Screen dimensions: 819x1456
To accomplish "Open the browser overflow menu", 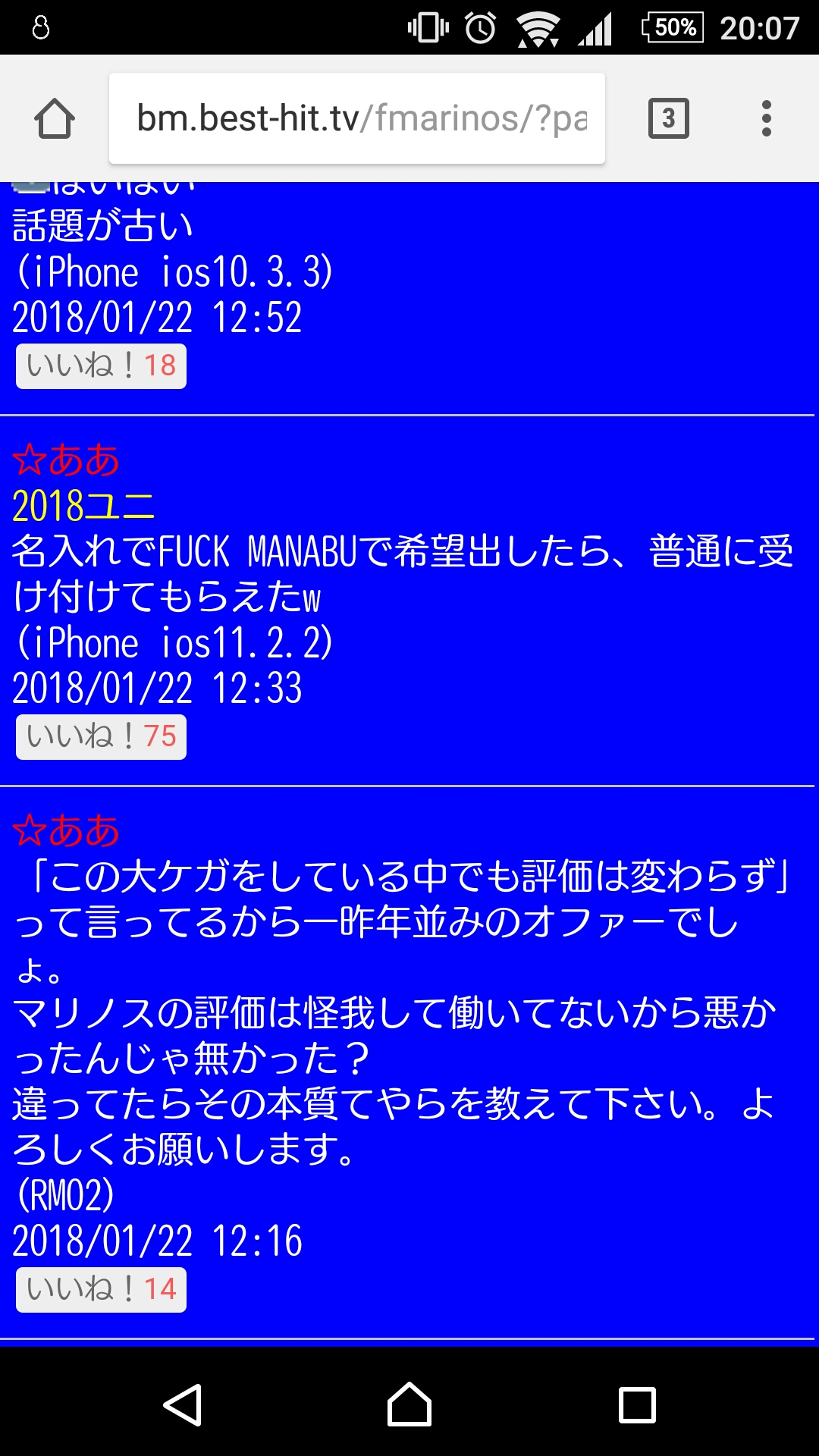I will click(766, 119).
